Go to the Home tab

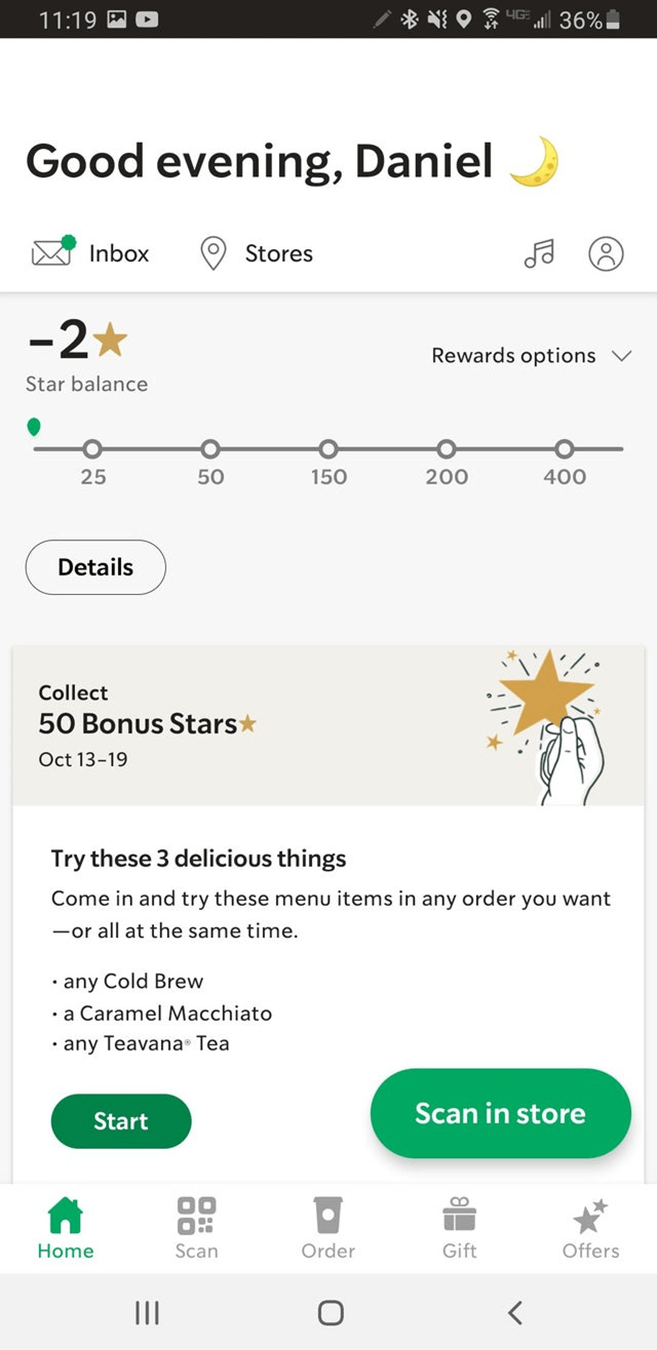coord(66,1229)
